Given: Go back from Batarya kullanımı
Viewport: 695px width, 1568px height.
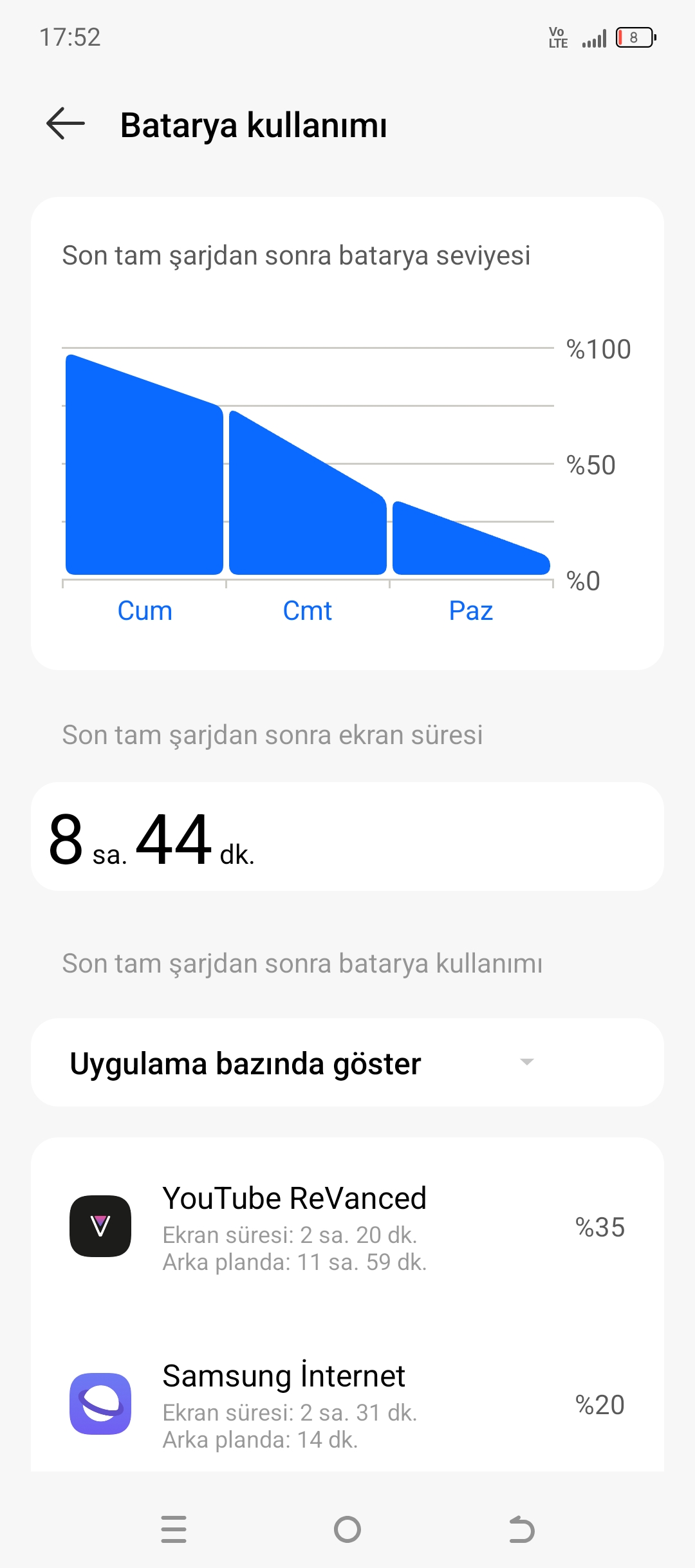Looking at the screenshot, I should pos(66,124).
